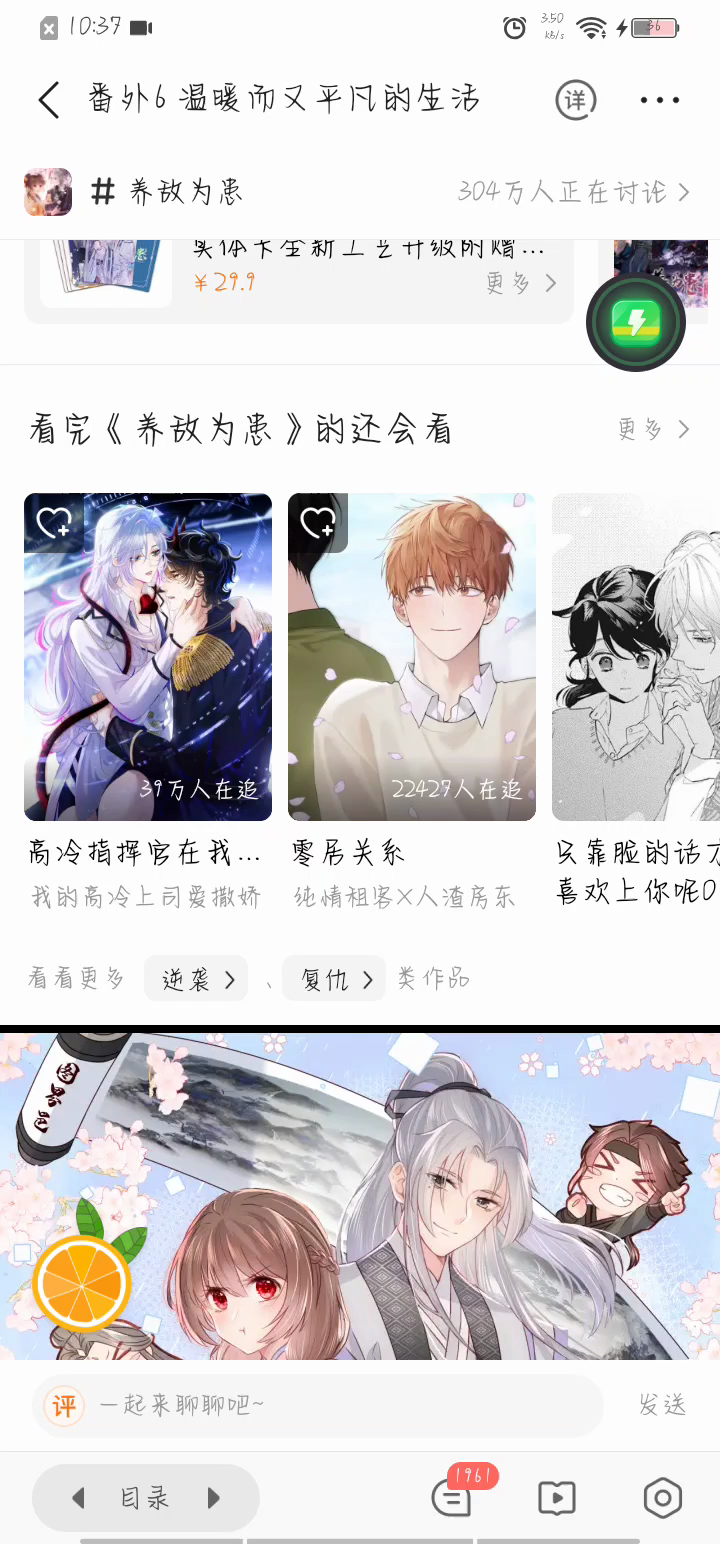Open the 详 details icon

coord(575,100)
